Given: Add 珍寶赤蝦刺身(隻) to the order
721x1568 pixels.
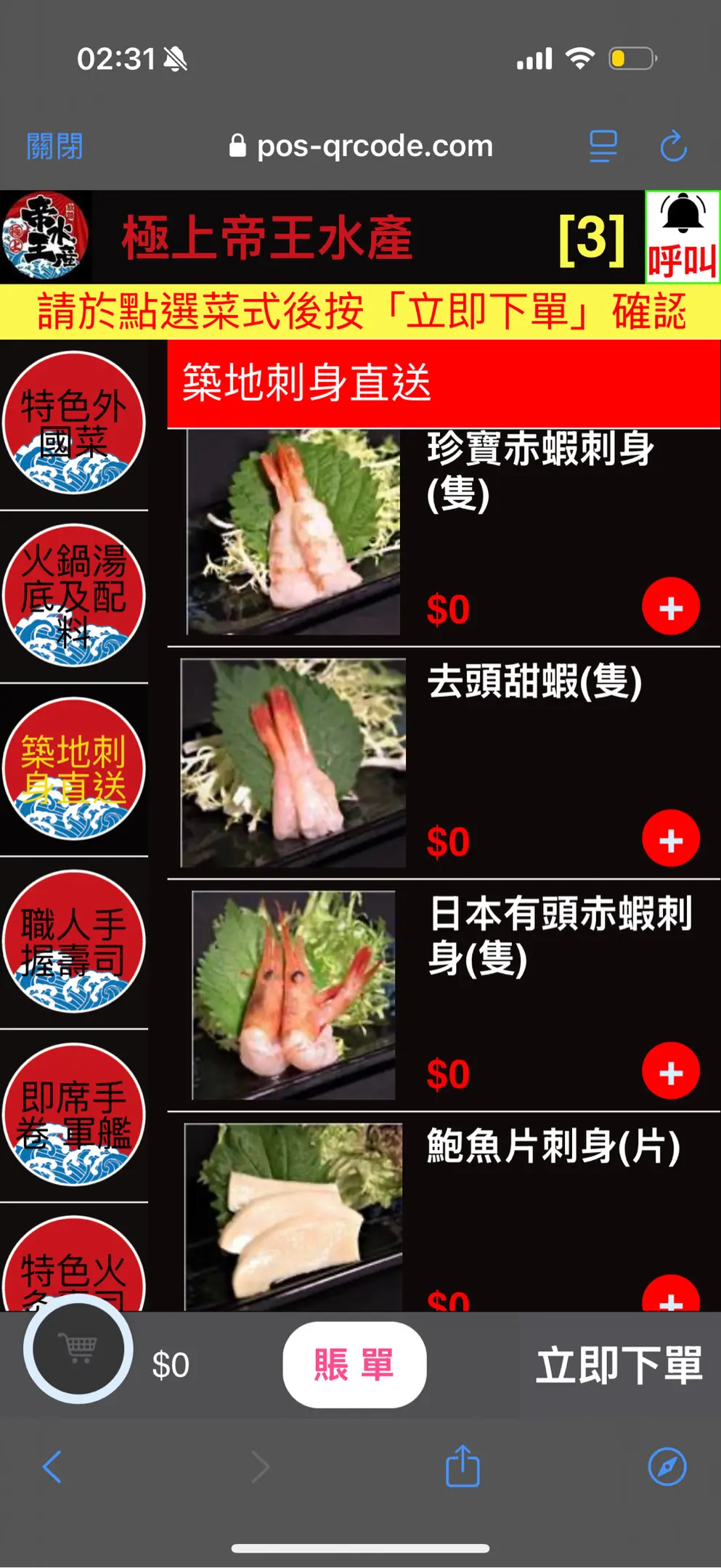Looking at the screenshot, I should tap(670, 607).
